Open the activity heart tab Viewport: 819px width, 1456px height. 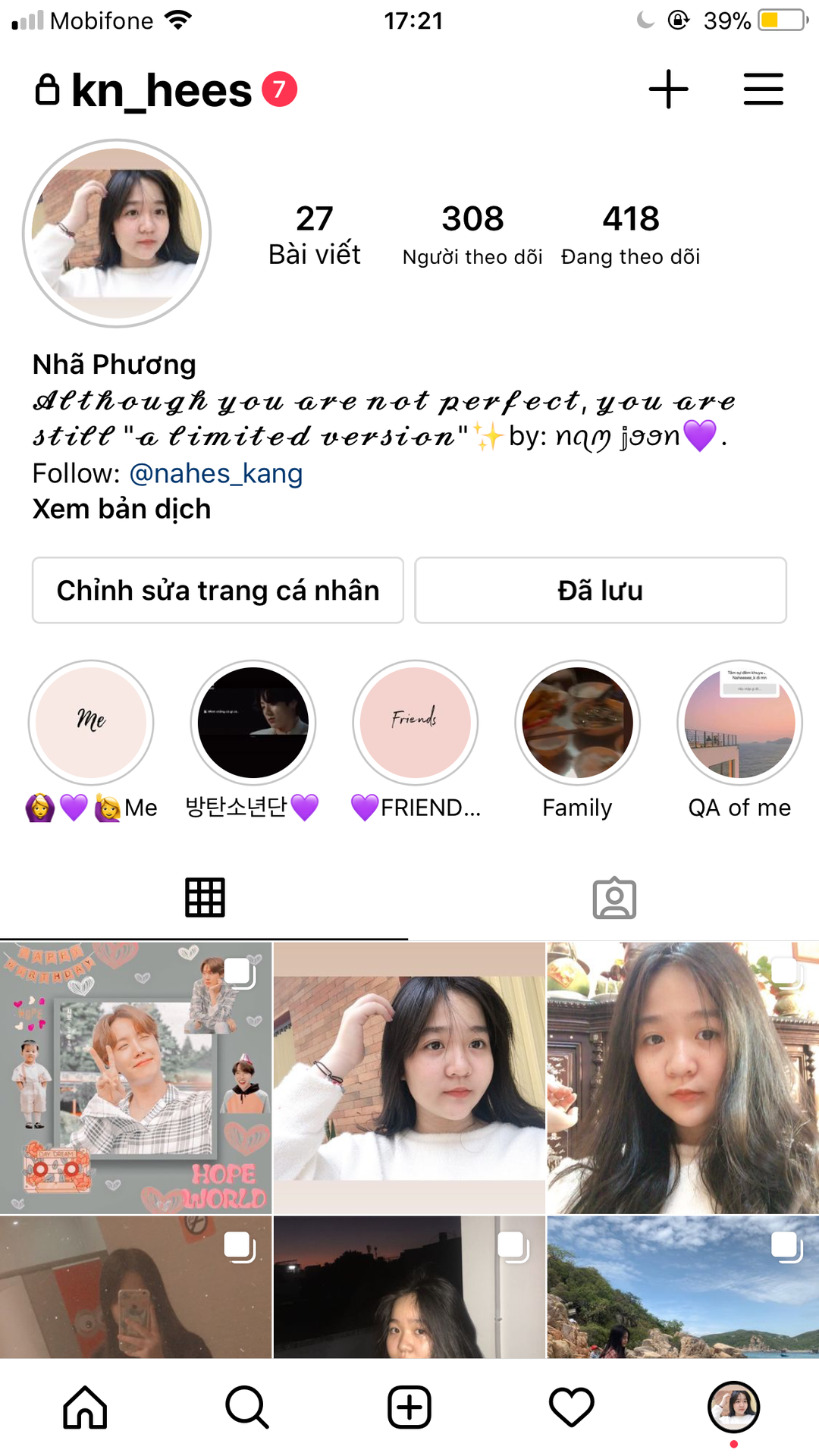click(571, 1407)
